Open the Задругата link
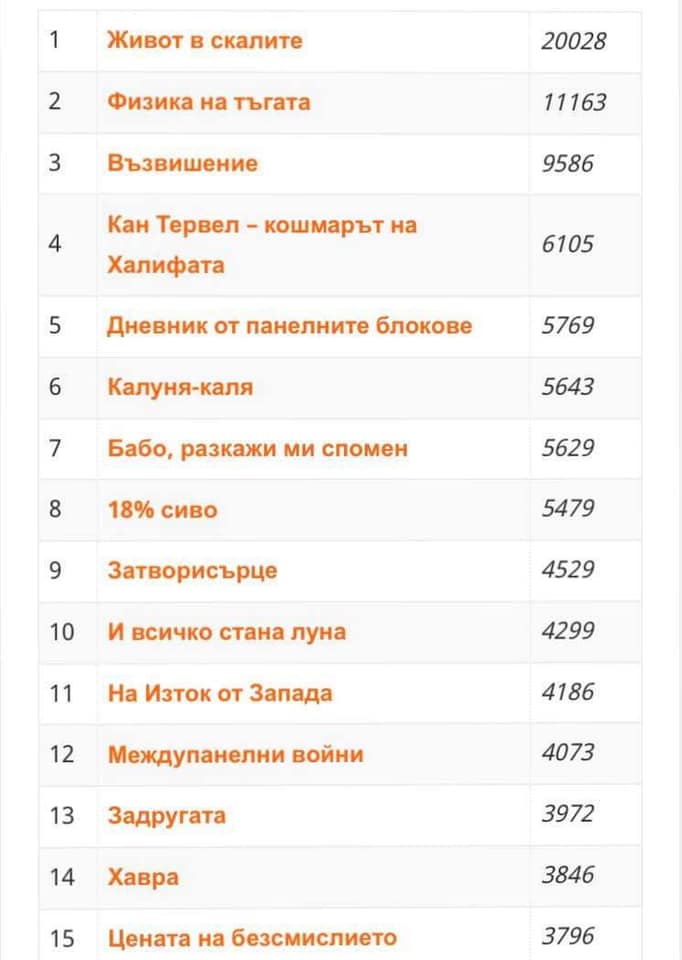 click(167, 815)
